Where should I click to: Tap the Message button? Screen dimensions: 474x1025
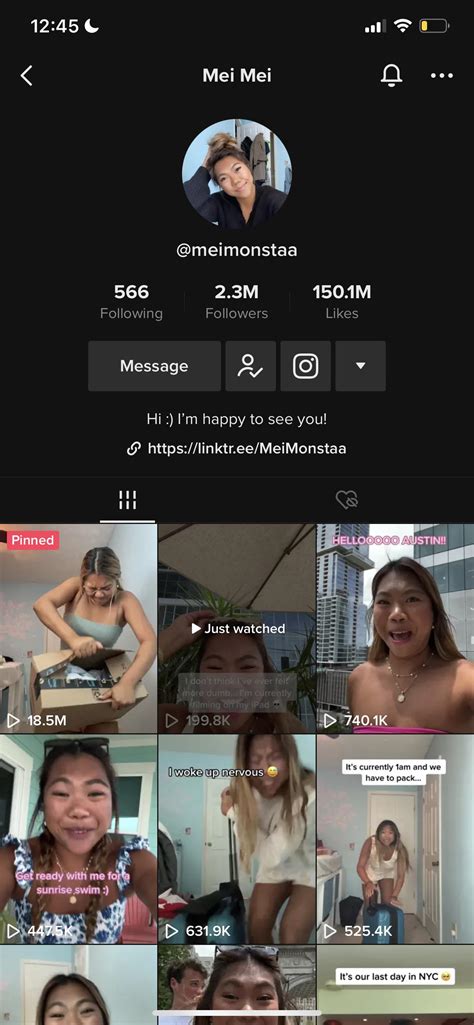(154, 366)
